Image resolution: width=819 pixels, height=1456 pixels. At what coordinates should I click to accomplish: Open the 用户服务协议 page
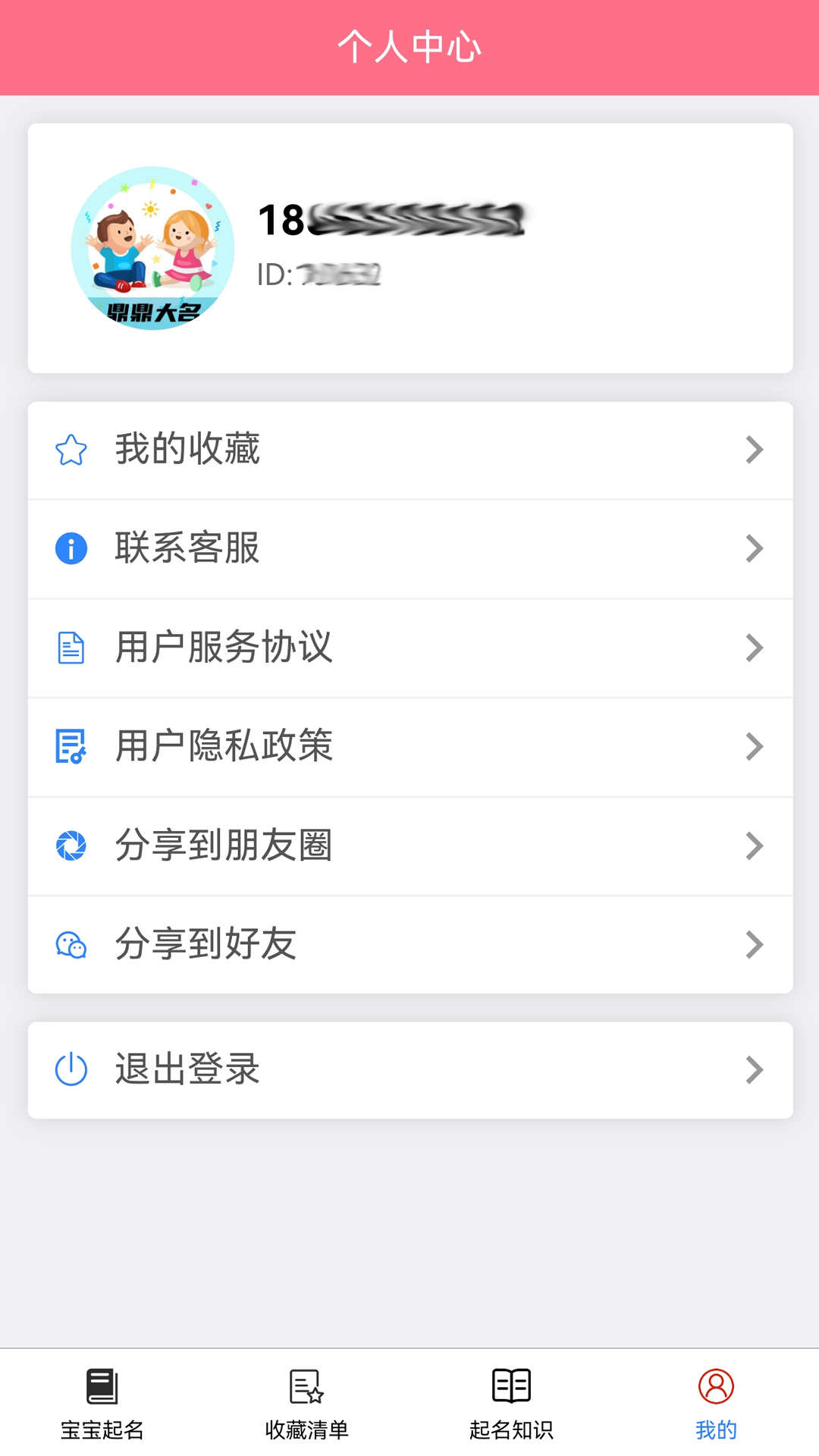click(224, 648)
